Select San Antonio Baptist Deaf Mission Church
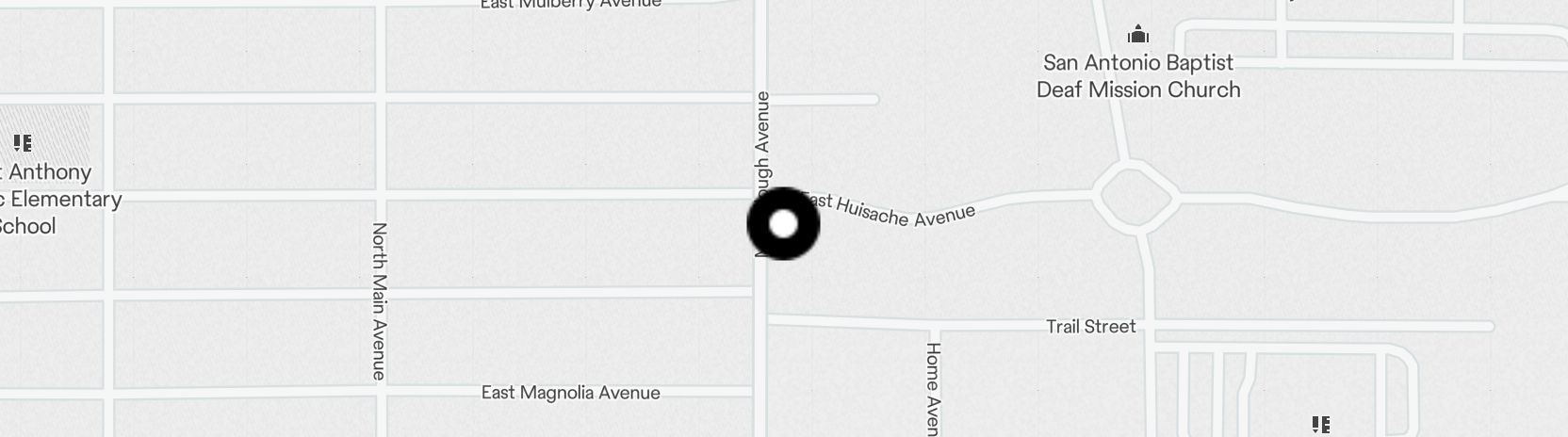The image size is (1568, 437). pyautogui.click(x=1138, y=37)
